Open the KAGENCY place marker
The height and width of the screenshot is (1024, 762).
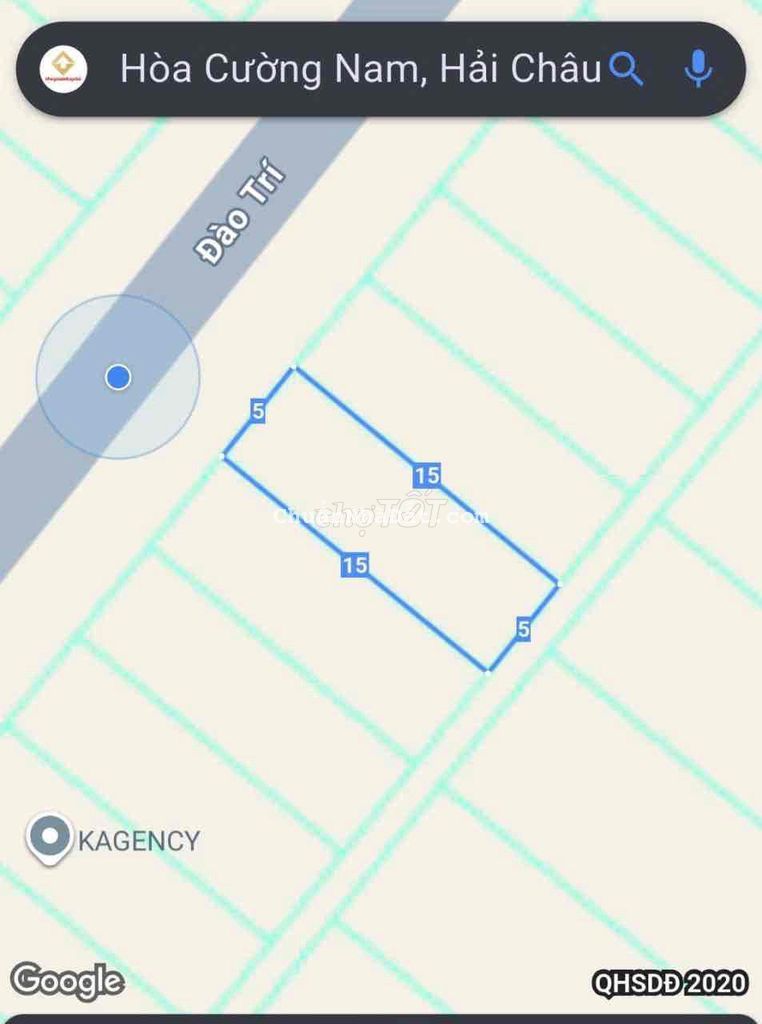pos(49,837)
